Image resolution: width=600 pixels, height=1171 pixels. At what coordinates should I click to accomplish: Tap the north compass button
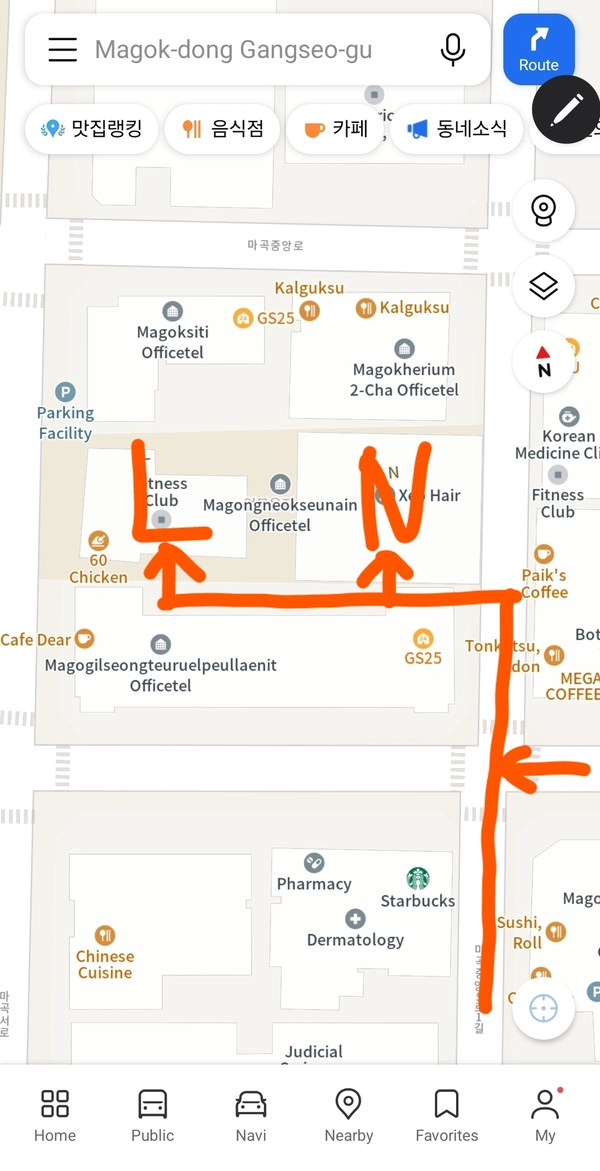[543, 362]
